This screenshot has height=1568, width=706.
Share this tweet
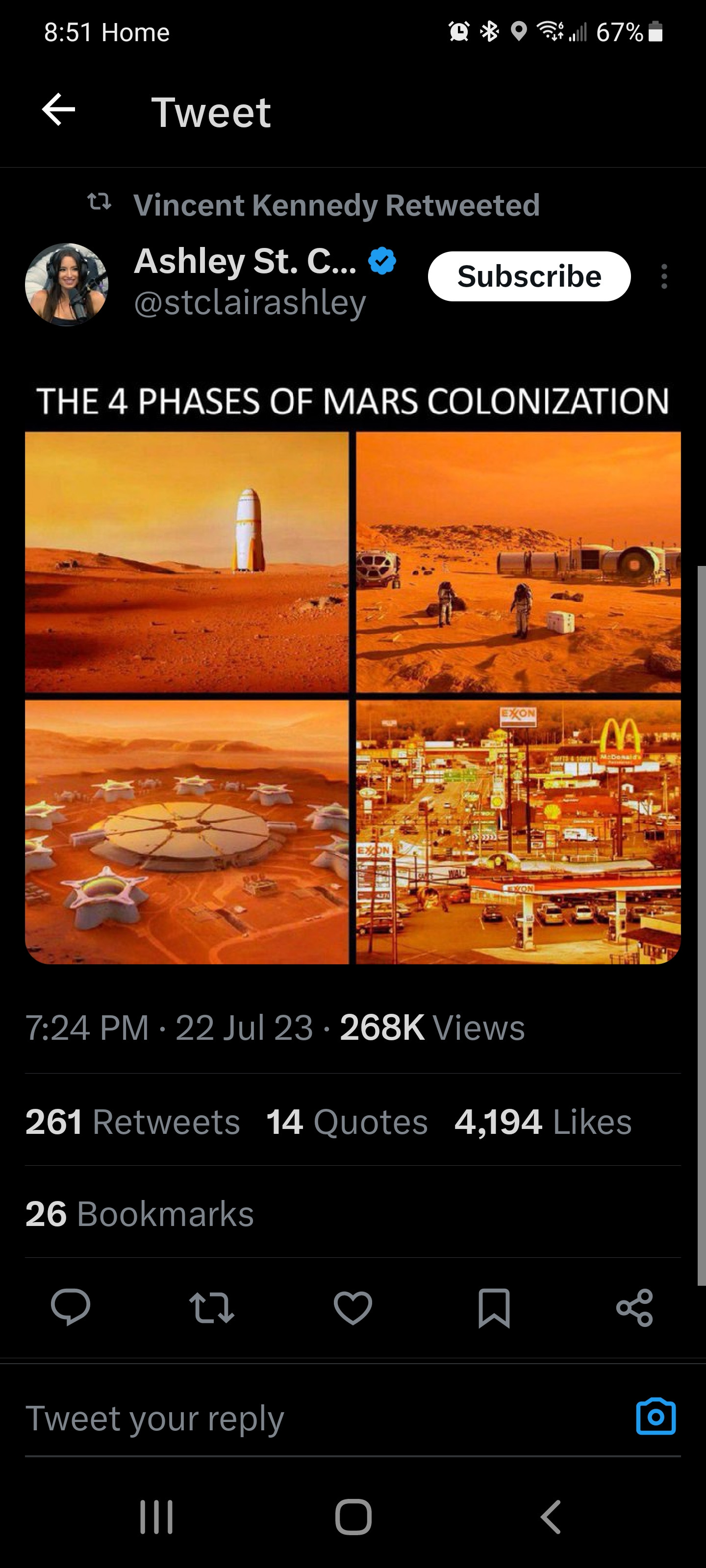pos(635,1307)
